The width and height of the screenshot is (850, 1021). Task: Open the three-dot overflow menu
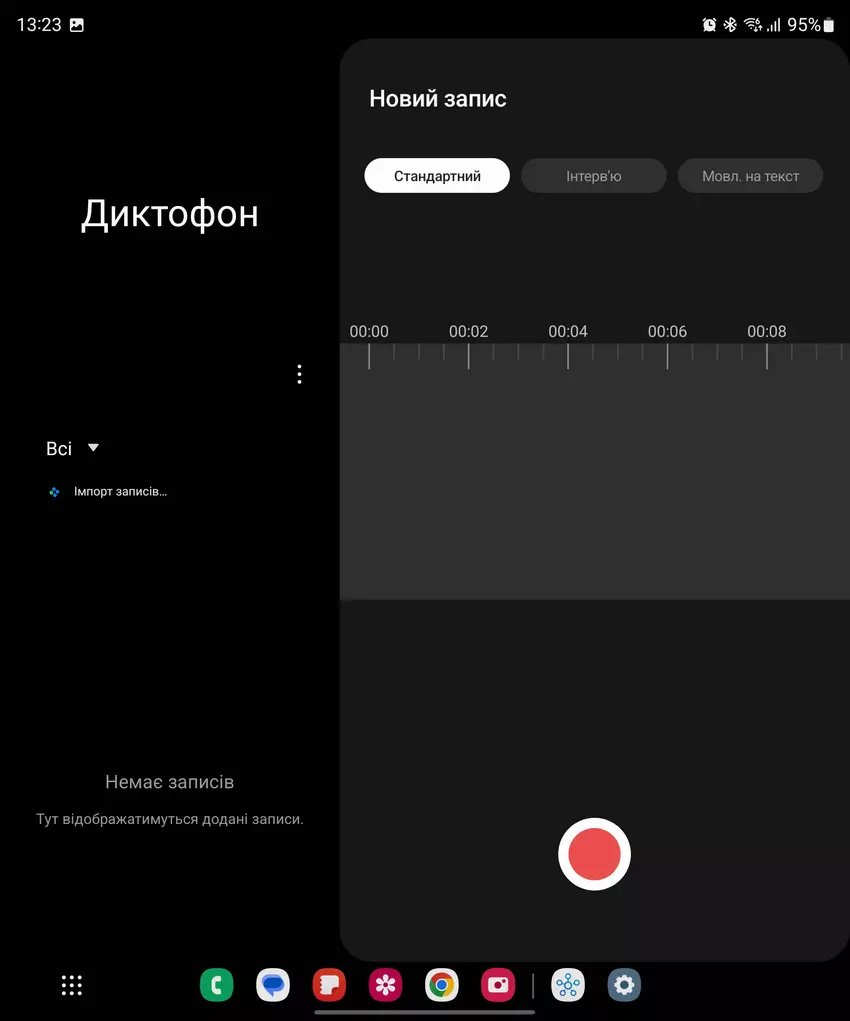(299, 374)
